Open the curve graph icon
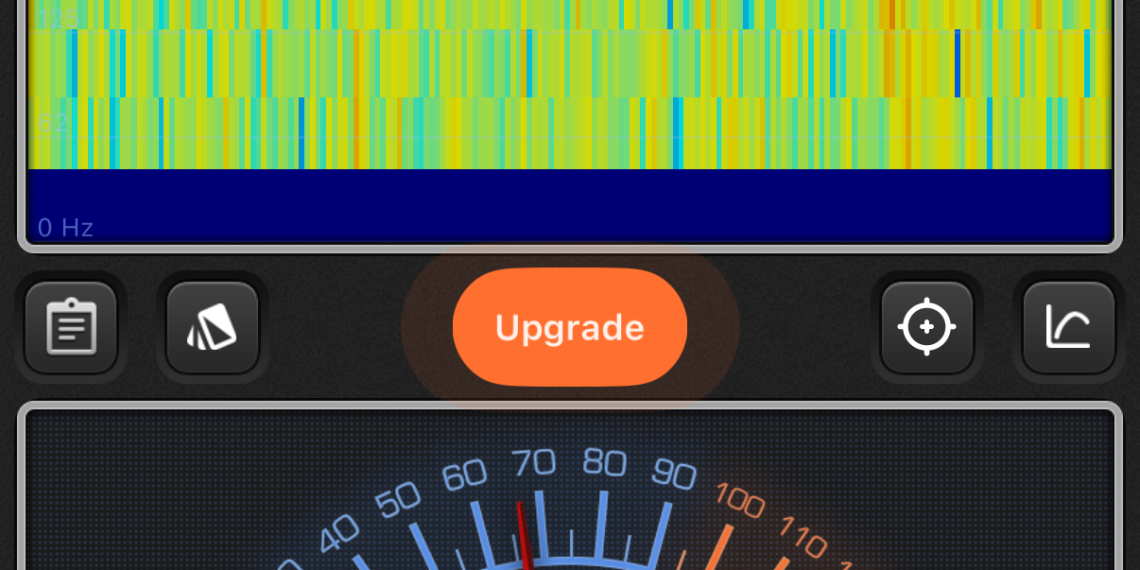This screenshot has width=1140, height=570. 1068,328
